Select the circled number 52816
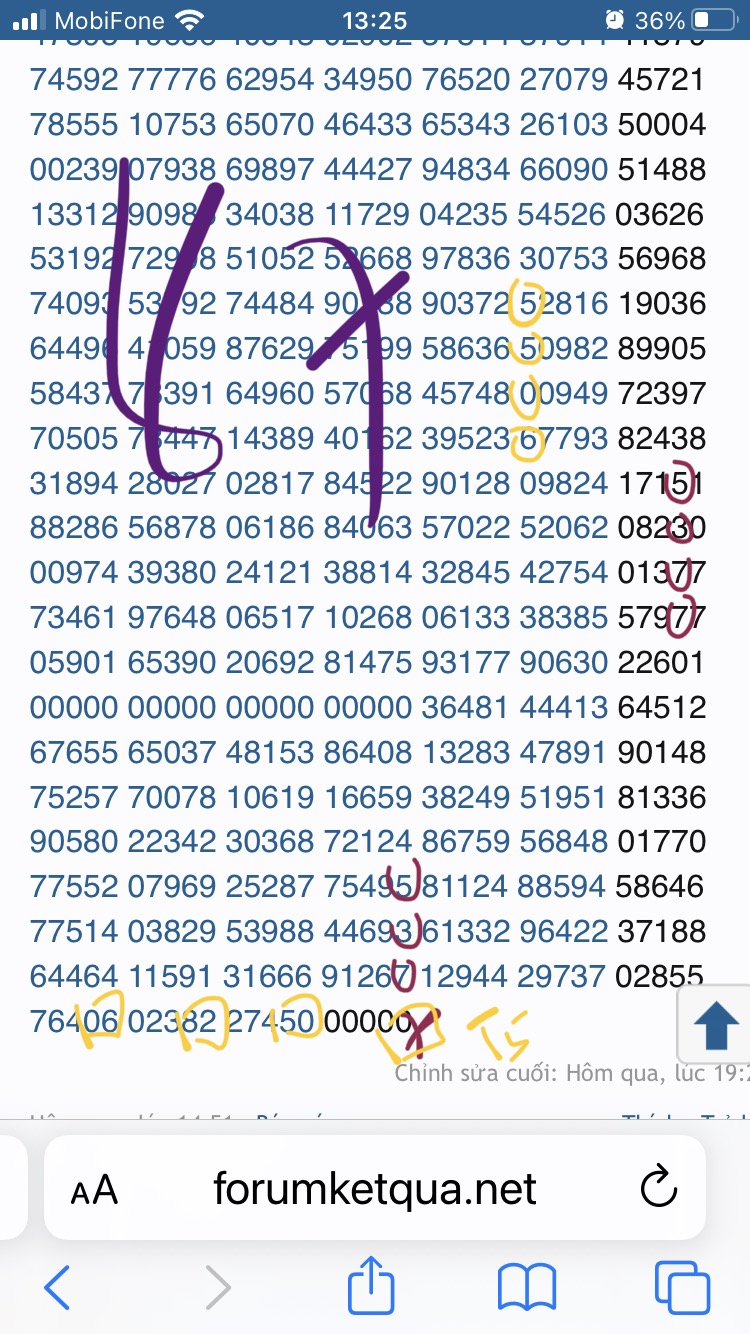Screen dimensions: 750x1334 click(562, 303)
